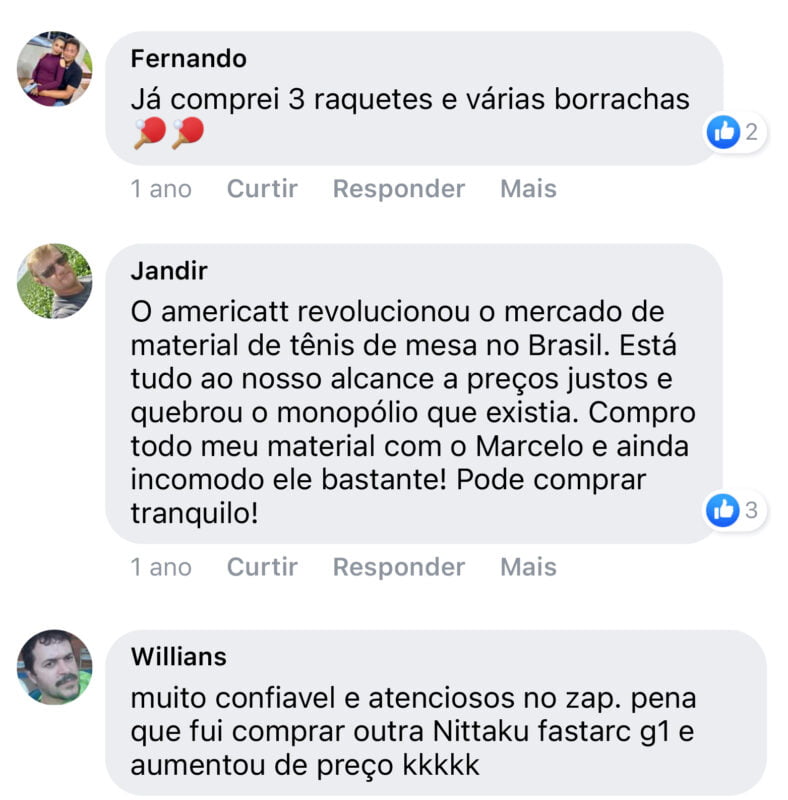Open Fernando's profile picture

pyautogui.click(x=54, y=69)
